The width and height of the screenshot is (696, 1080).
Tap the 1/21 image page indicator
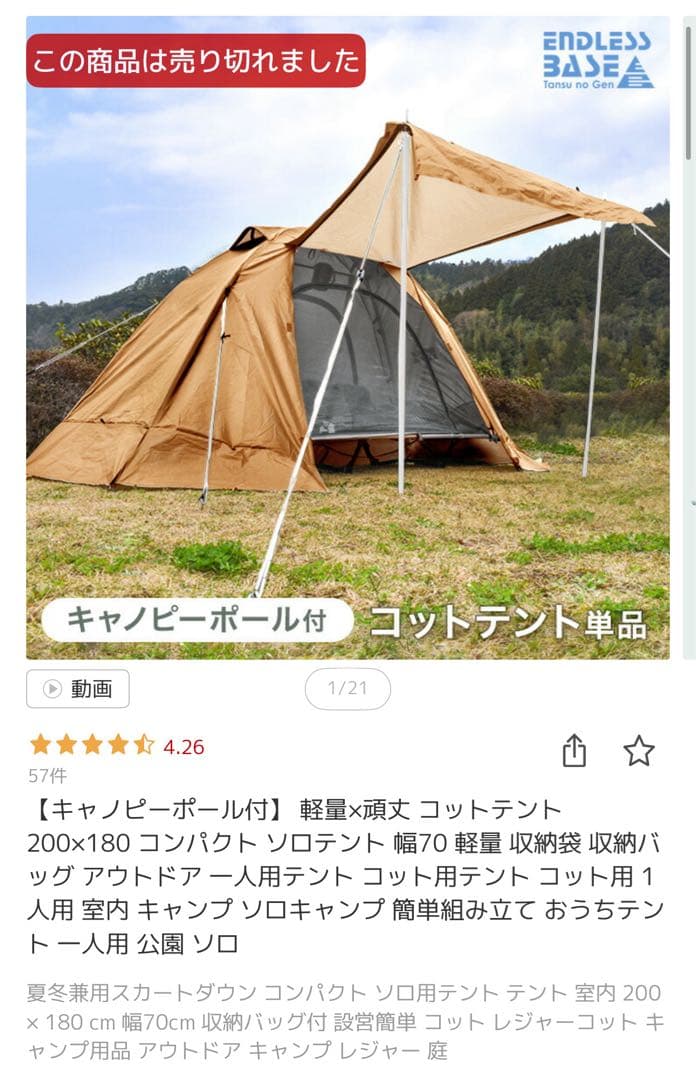(x=347, y=689)
